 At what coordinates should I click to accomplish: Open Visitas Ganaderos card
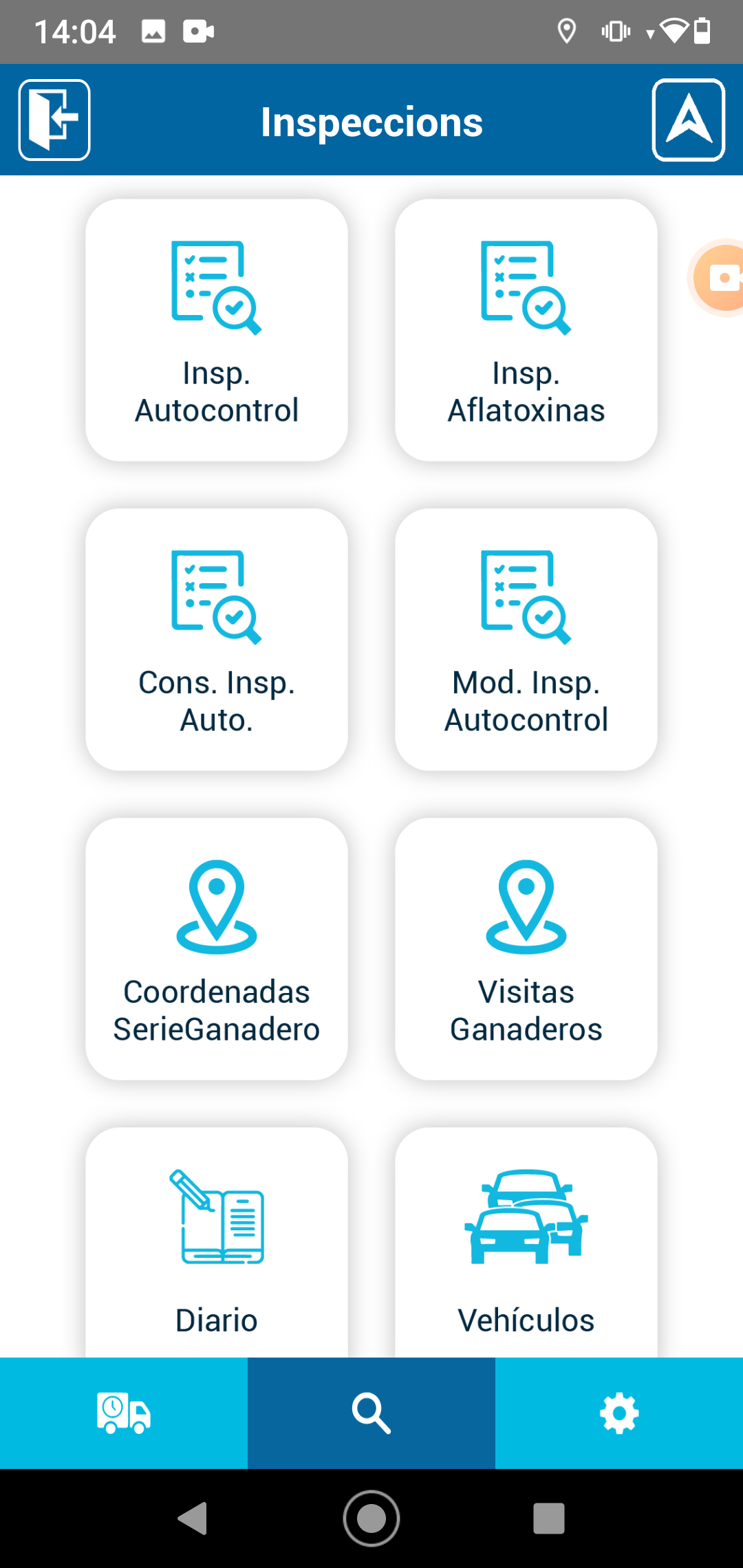pyautogui.click(x=526, y=949)
